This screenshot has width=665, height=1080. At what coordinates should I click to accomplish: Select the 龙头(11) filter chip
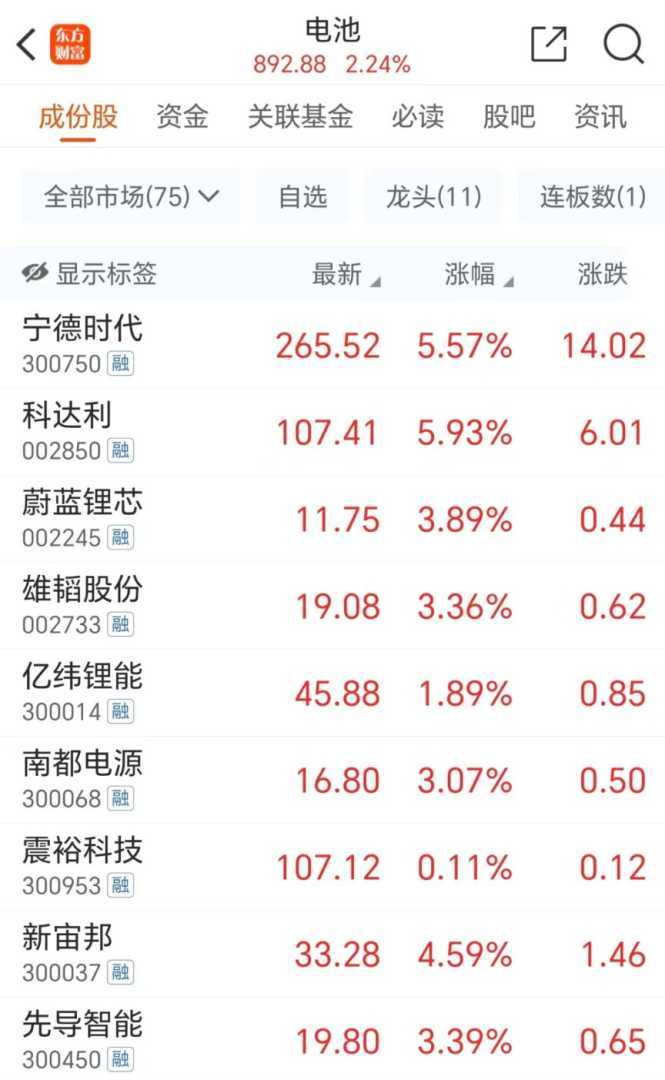click(433, 196)
